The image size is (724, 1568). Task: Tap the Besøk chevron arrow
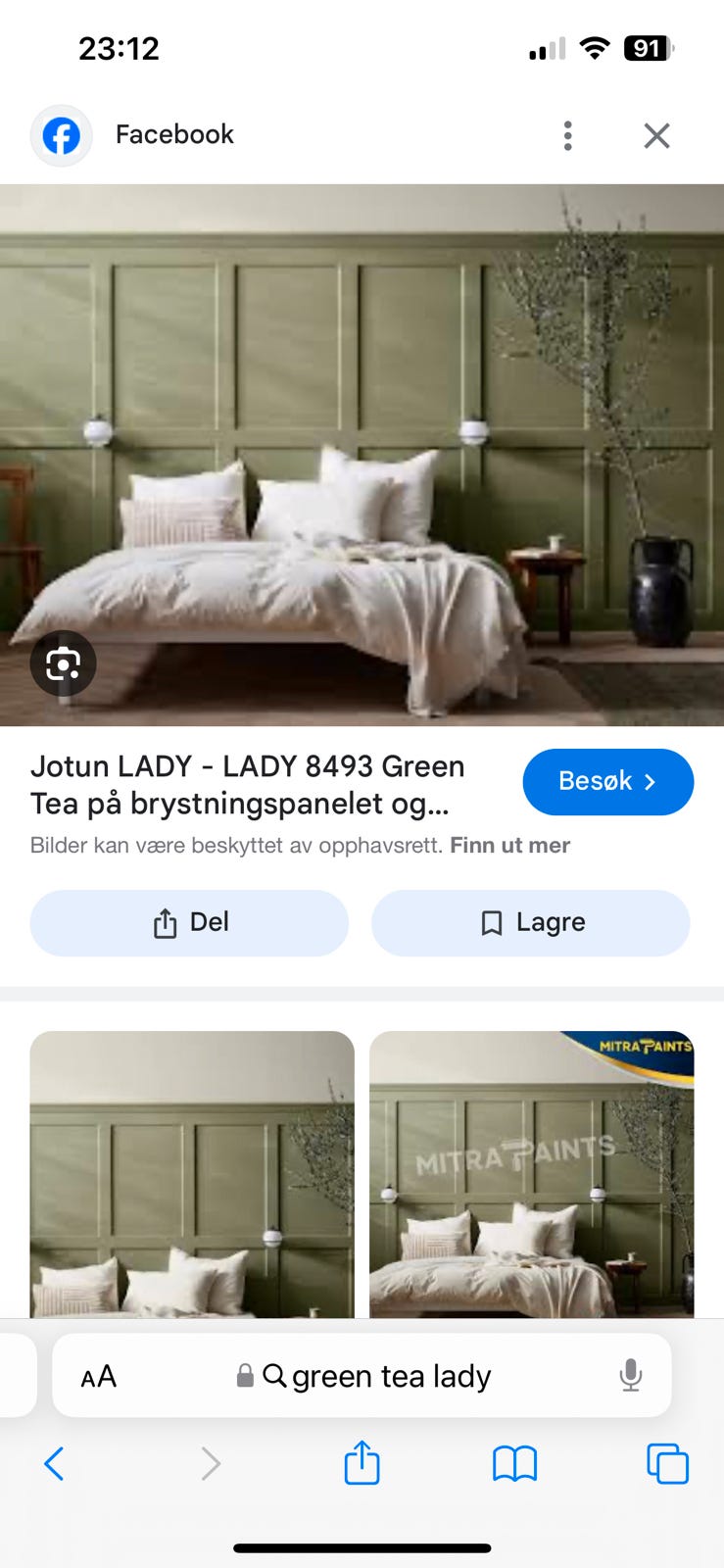click(650, 781)
